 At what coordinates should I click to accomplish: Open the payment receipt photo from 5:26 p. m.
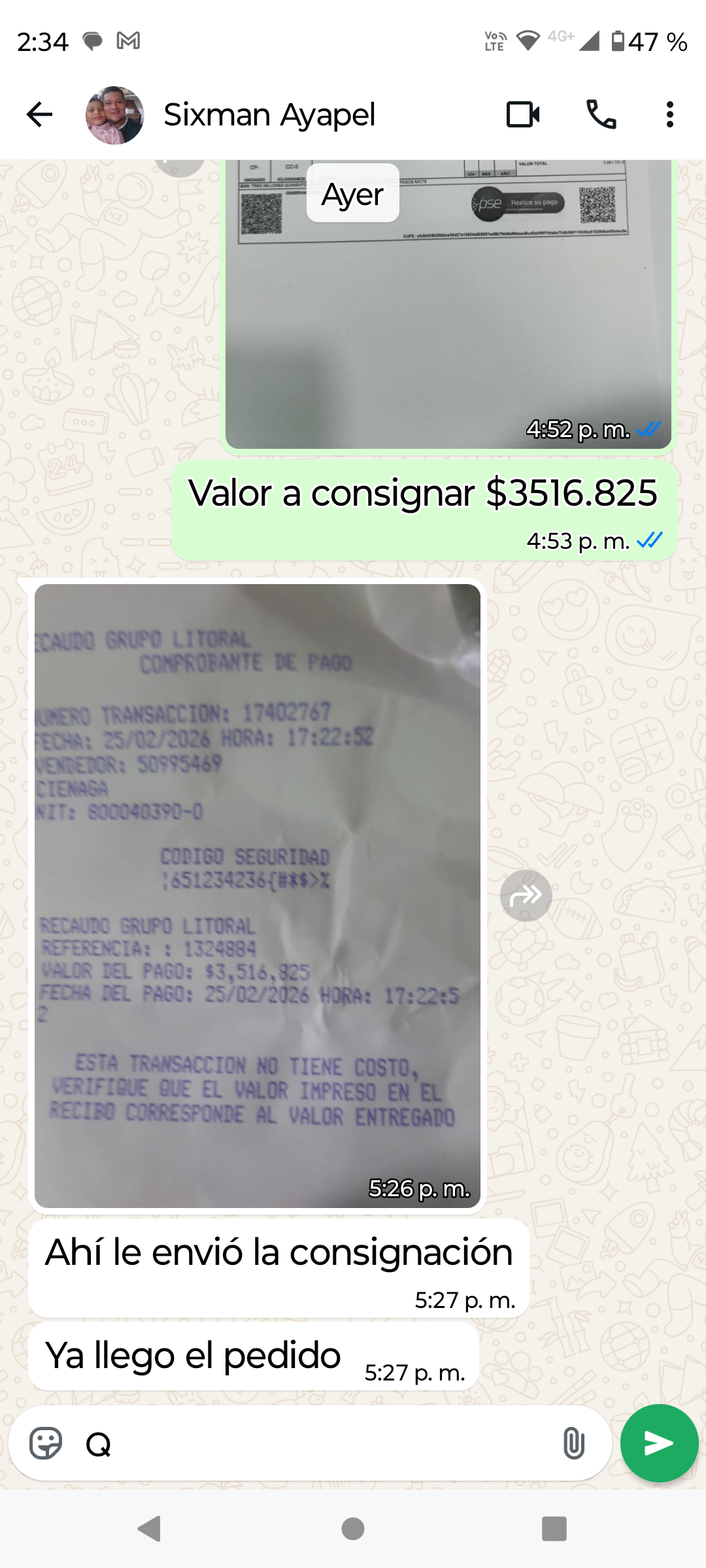pyautogui.click(x=258, y=896)
